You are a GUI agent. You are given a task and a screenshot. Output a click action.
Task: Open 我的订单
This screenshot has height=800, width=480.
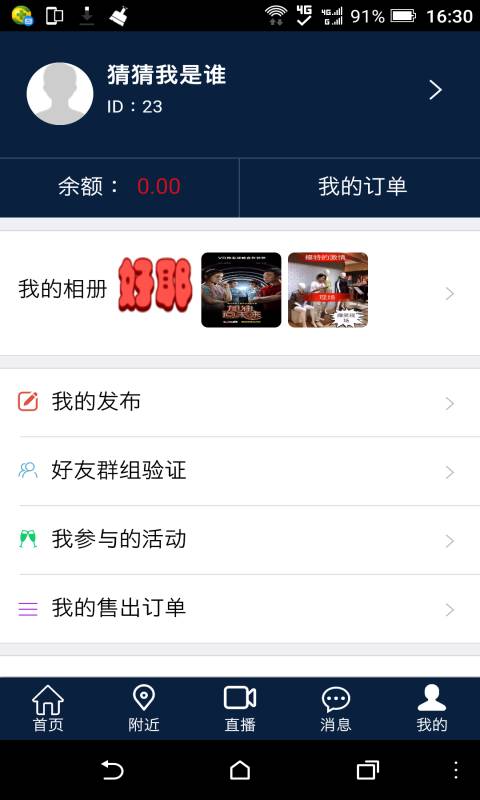[x=360, y=187]
